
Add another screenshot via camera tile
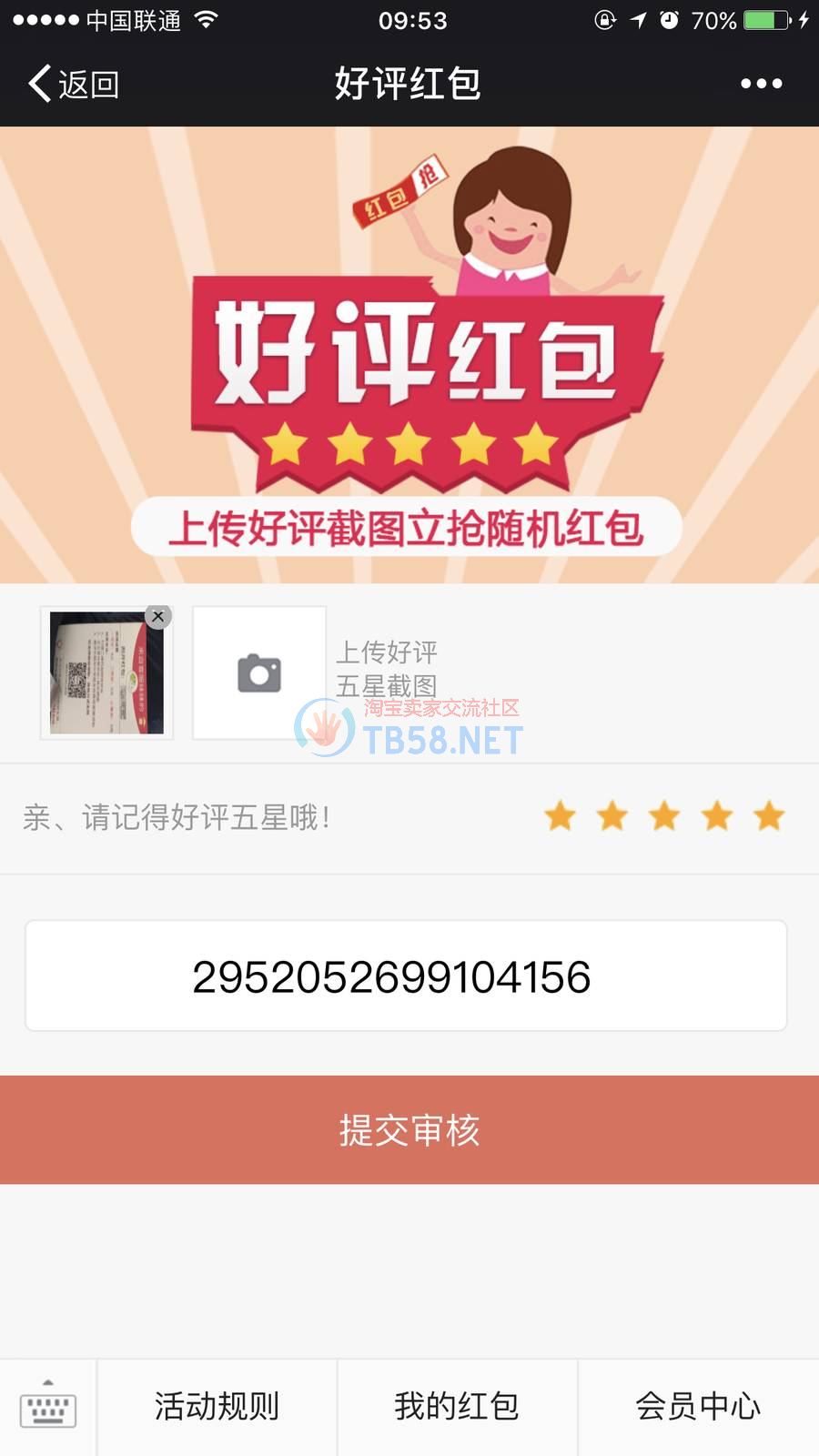[259, 673]
